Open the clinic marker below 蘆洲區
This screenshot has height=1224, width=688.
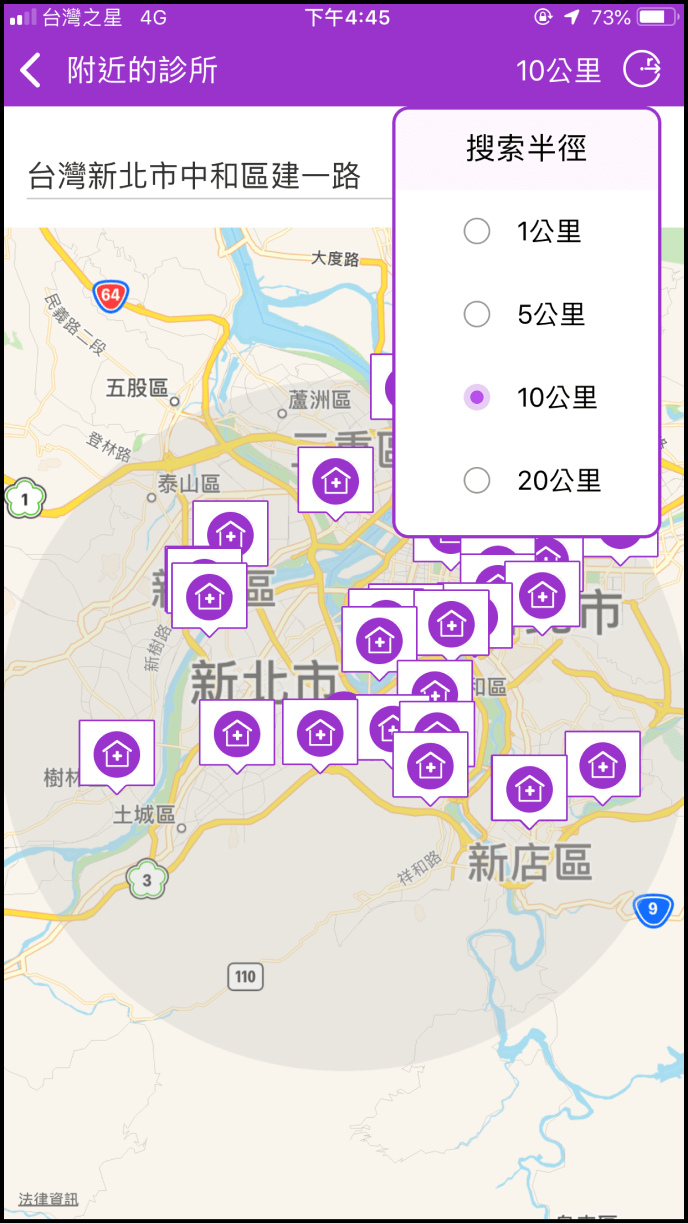click(336, 481)
